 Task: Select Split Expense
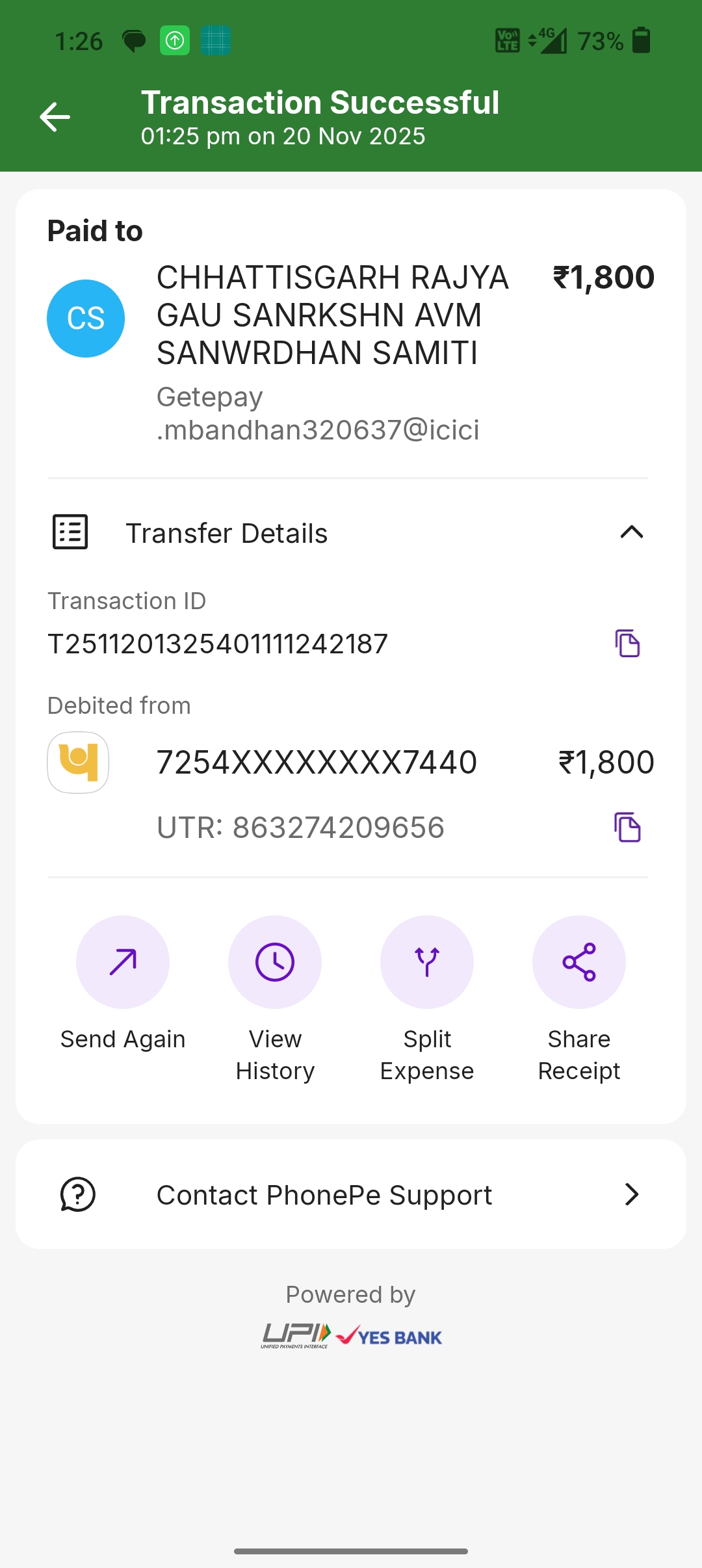[427, 962]
